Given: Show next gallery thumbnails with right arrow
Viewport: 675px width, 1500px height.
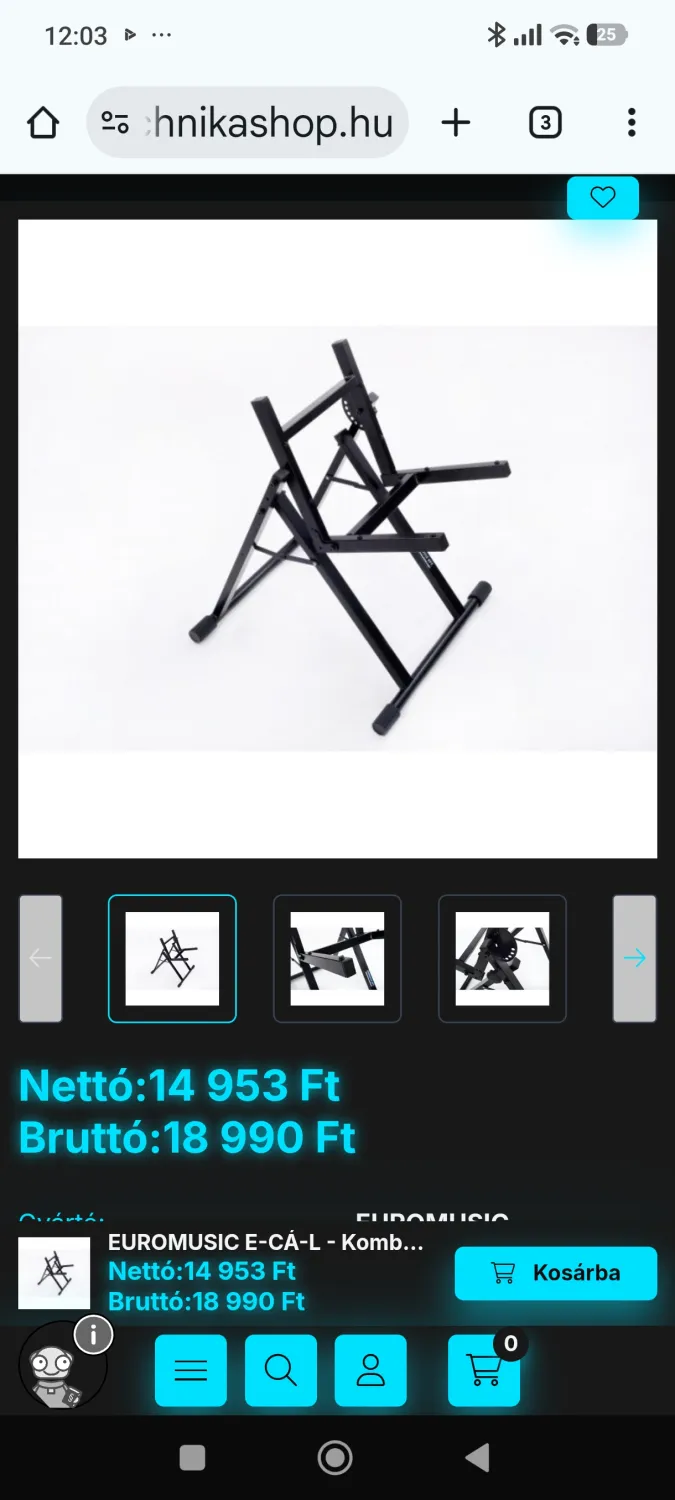Looking at the screenshot, I should click(x=634, y=958).
